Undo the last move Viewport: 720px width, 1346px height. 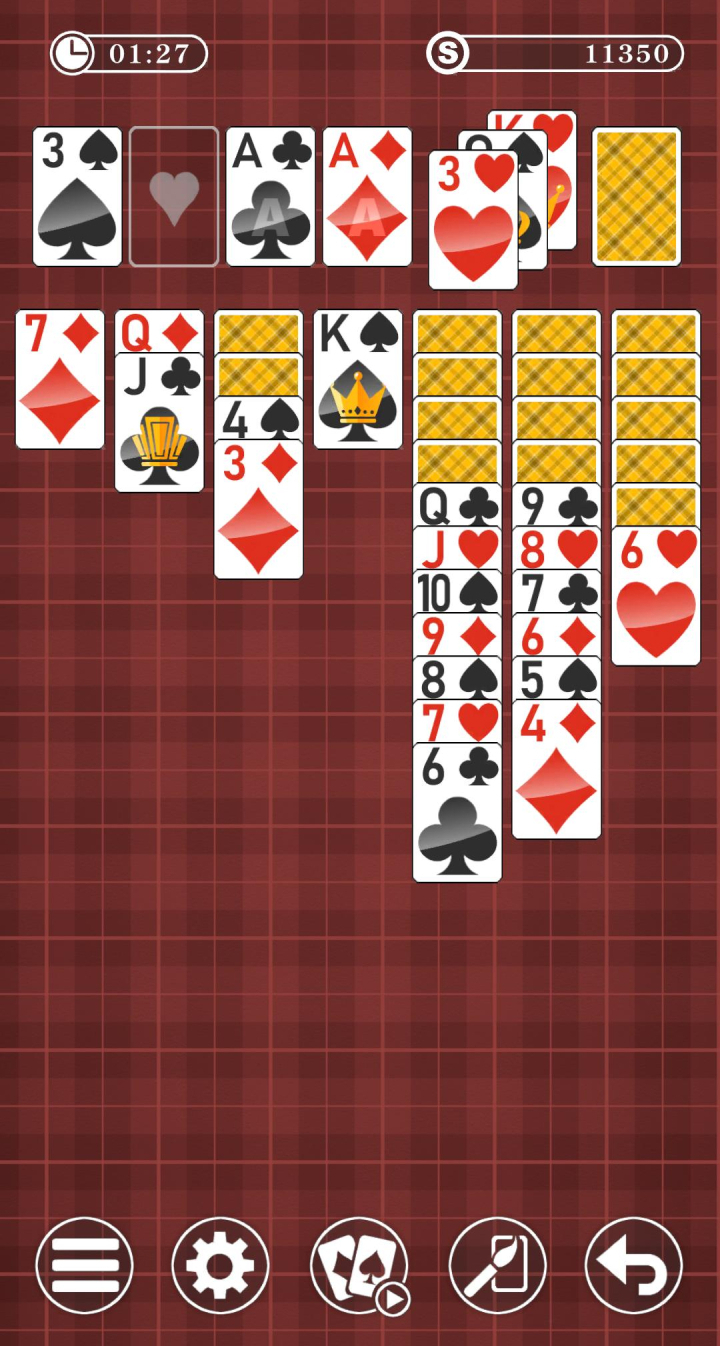[633, 1265]
